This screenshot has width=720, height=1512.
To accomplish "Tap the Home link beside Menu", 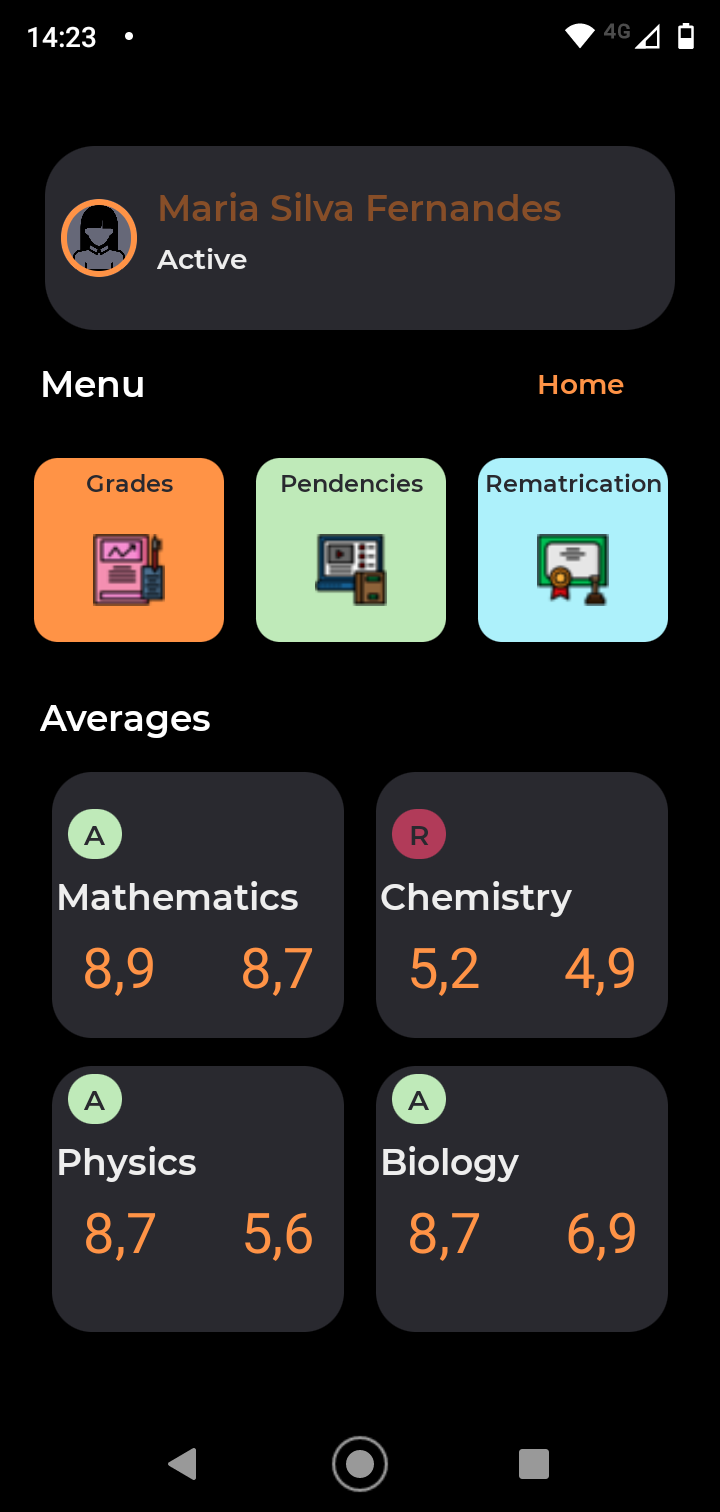I will 580,385.
